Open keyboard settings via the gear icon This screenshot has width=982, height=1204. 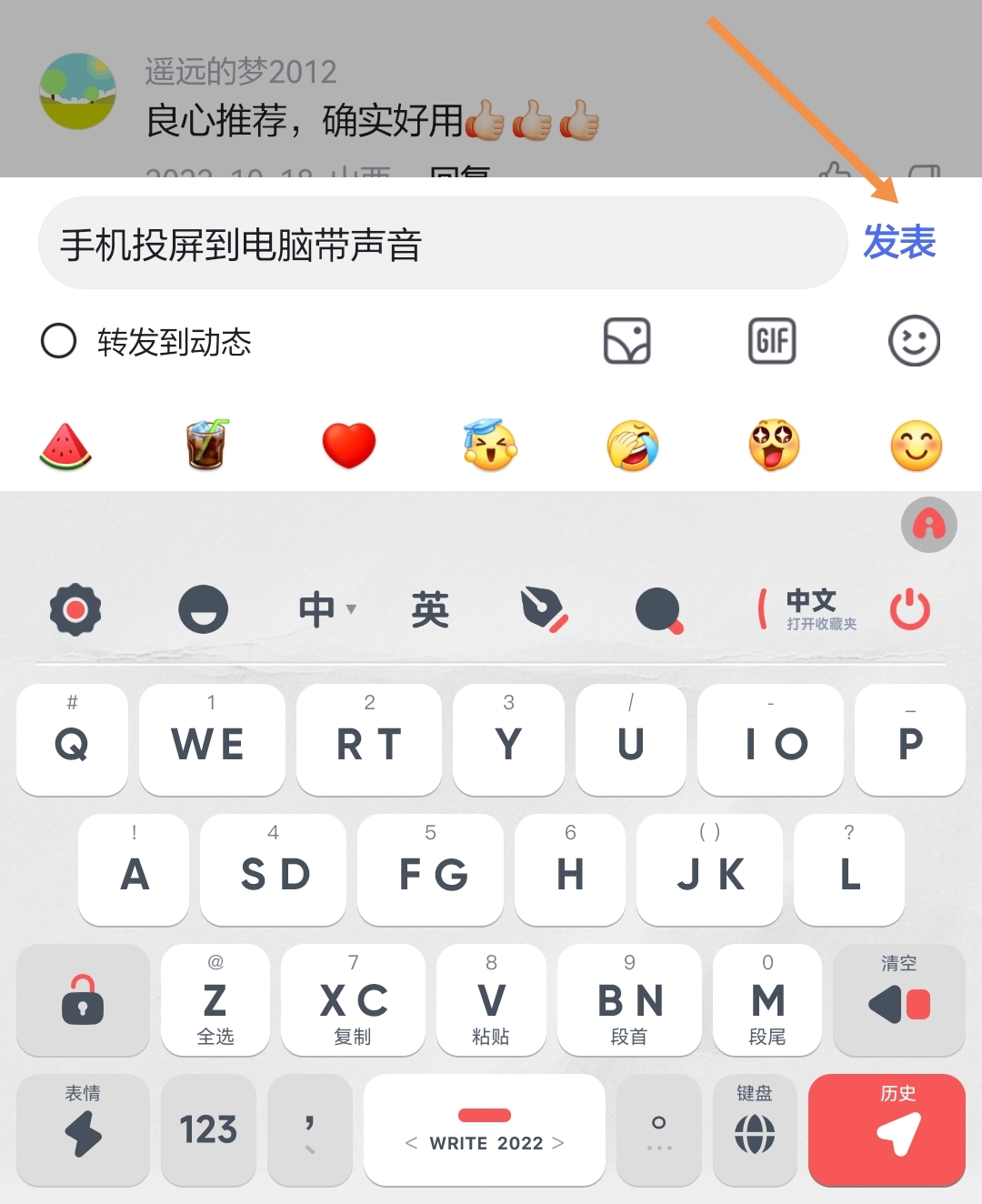(x=75, y=609)
